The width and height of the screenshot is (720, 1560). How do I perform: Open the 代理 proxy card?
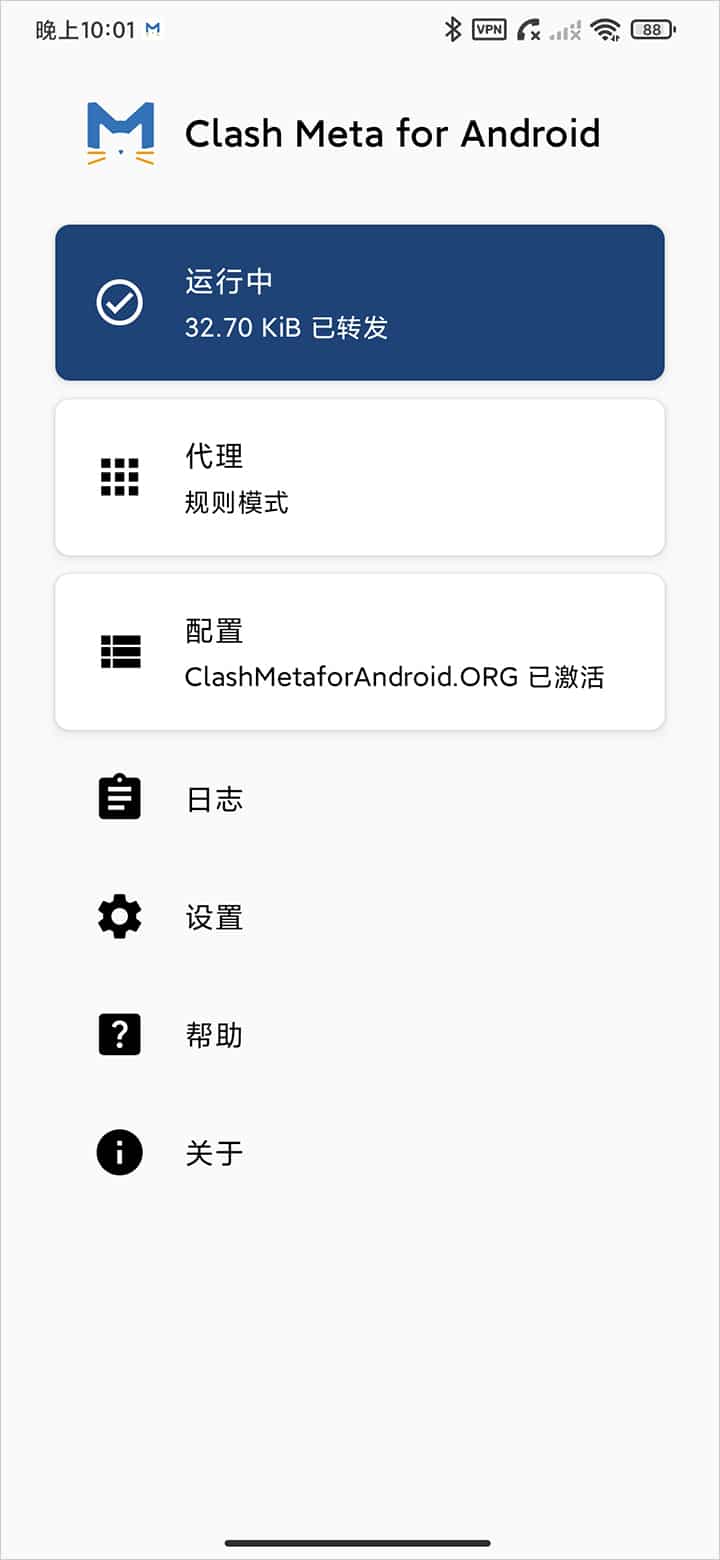pyautogui.click(x=360, y=477)
